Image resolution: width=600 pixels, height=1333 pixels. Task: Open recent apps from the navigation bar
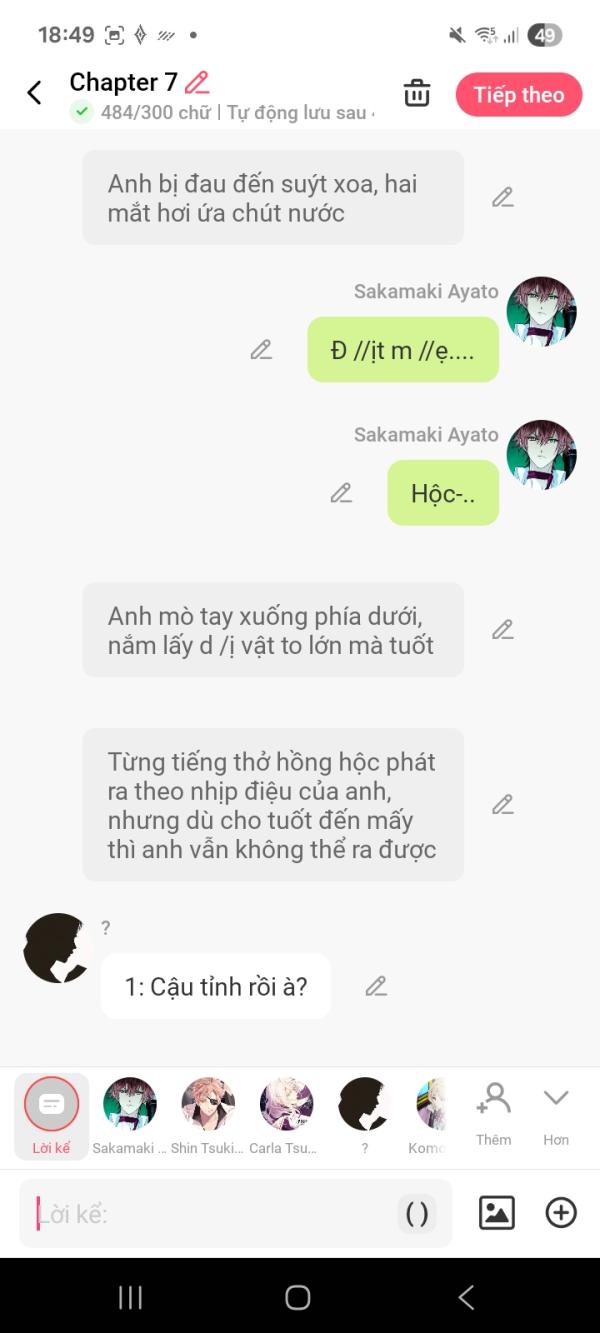coord(130,1297)
